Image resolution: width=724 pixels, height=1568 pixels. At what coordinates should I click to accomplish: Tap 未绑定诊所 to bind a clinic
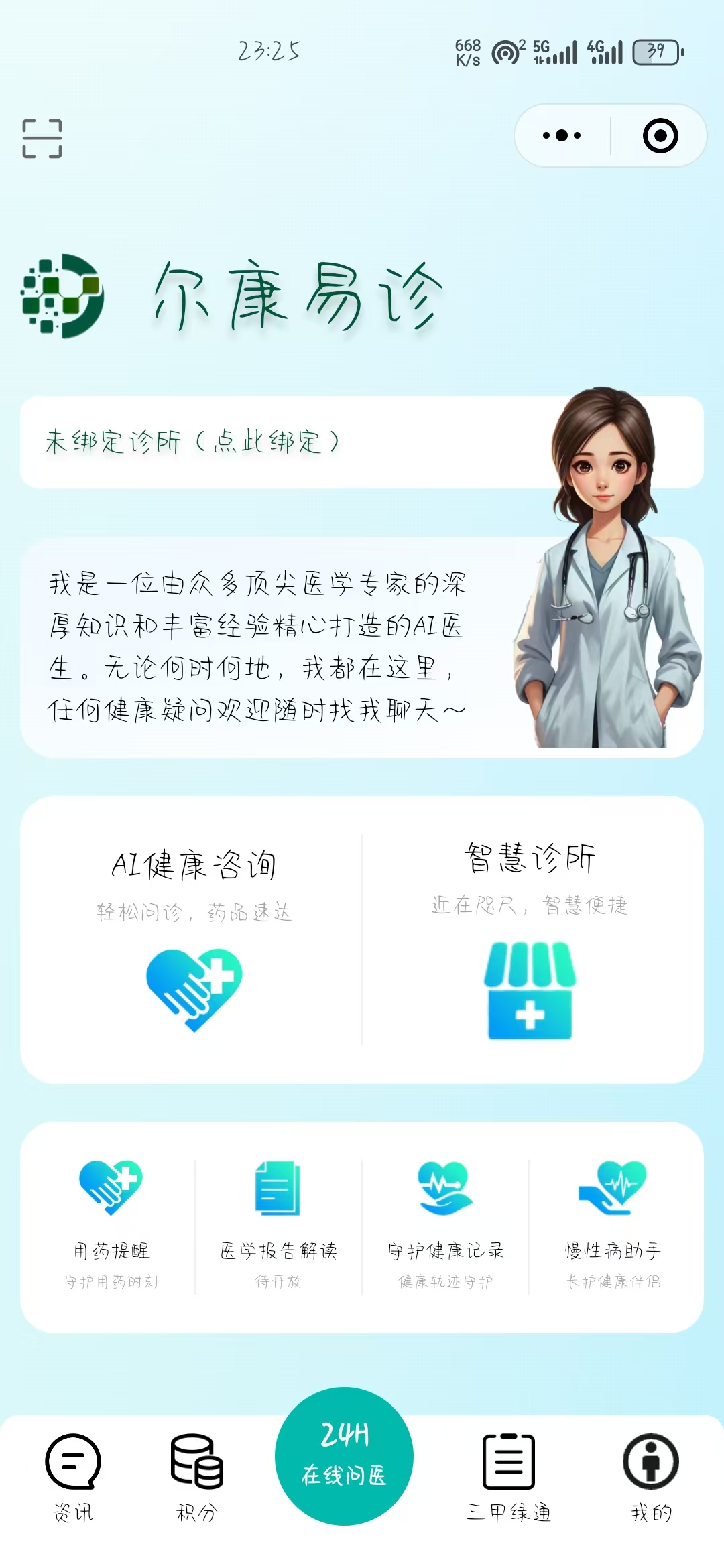[193, 442]
